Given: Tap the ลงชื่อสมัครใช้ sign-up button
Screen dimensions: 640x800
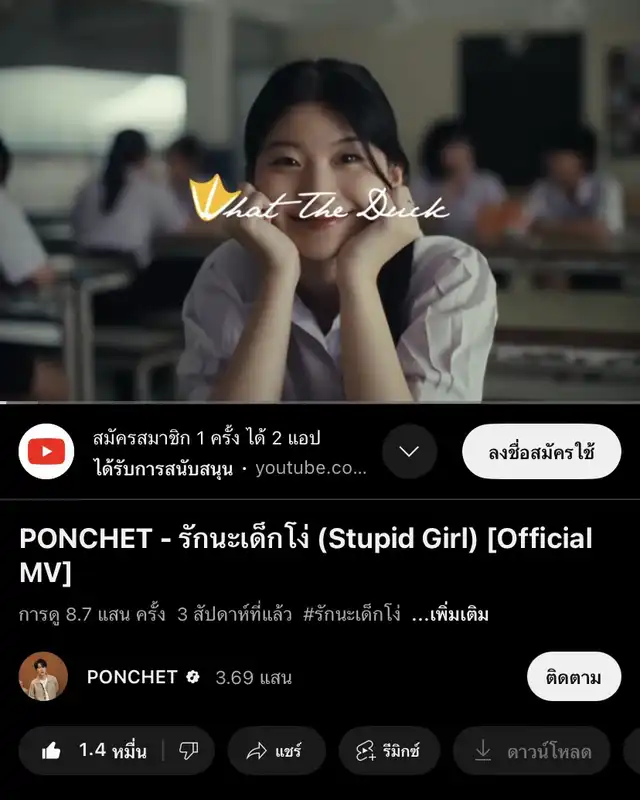Looking at the screenshot, I should (x=541, y=451).
